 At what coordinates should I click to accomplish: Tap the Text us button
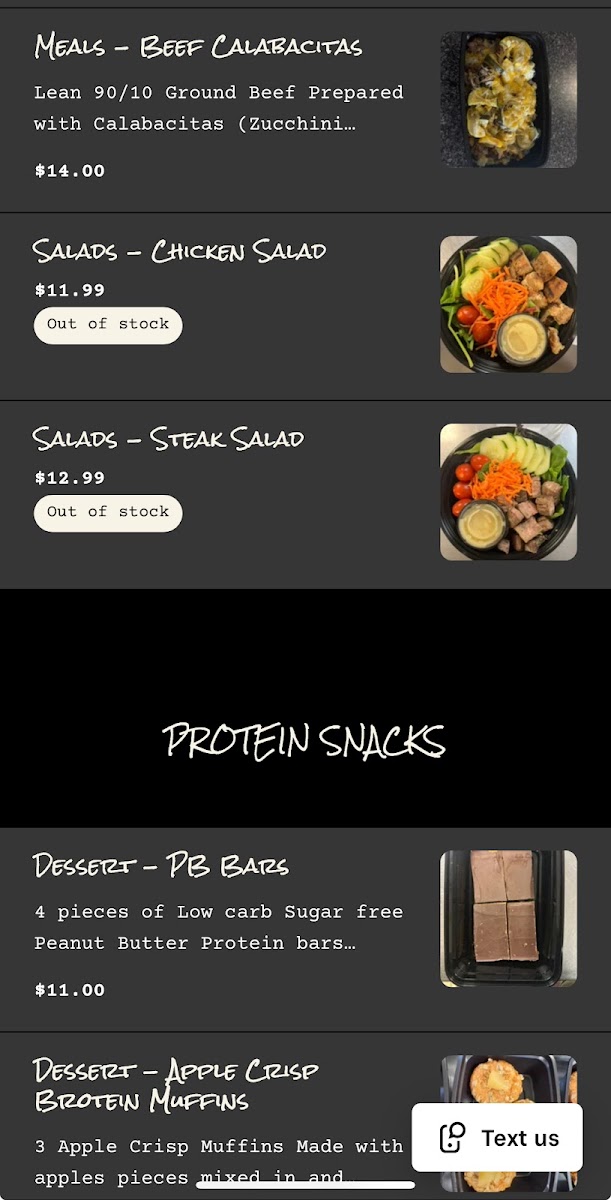pos(497,1138)
